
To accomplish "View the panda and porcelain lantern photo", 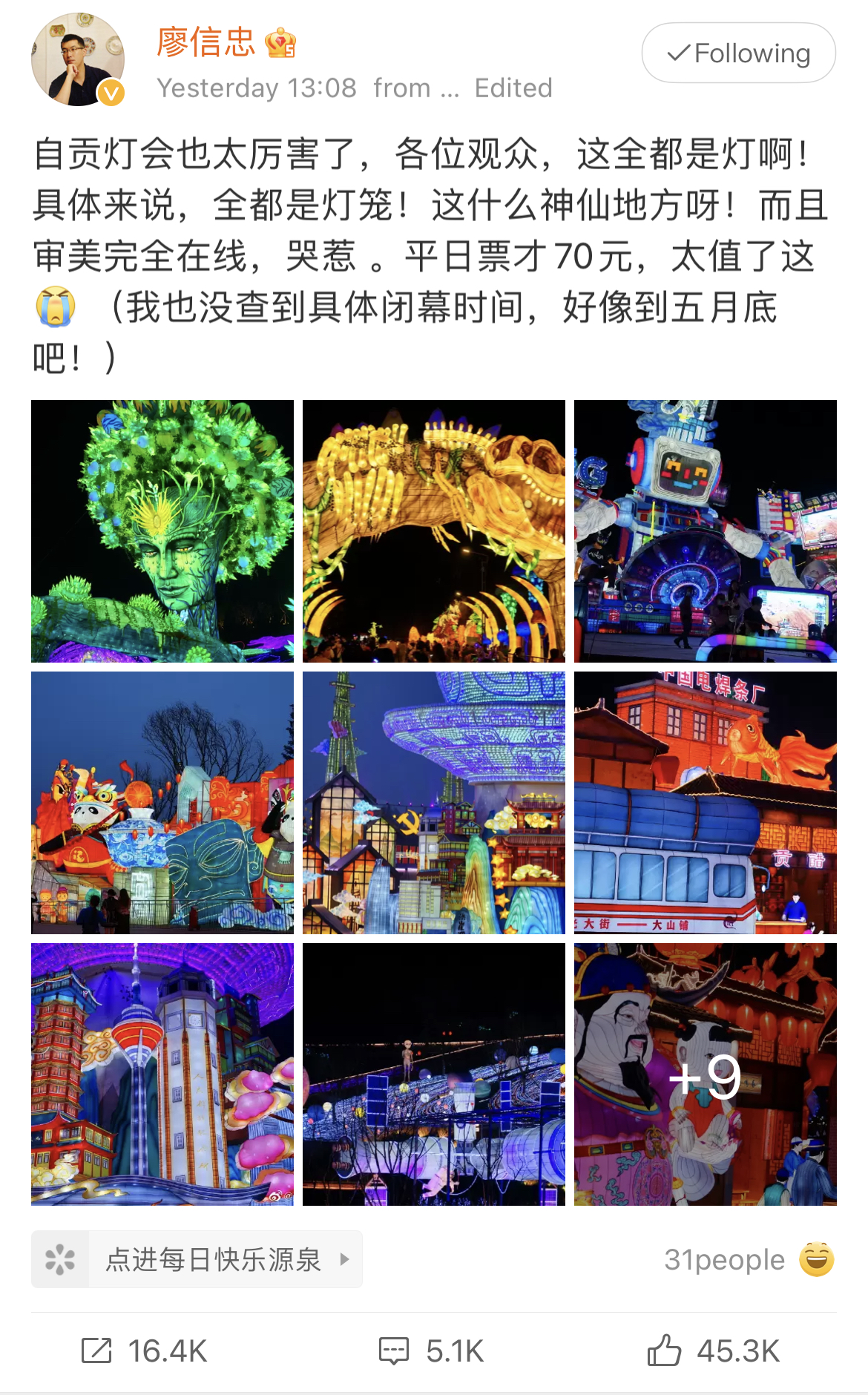I will coord(162,803).
